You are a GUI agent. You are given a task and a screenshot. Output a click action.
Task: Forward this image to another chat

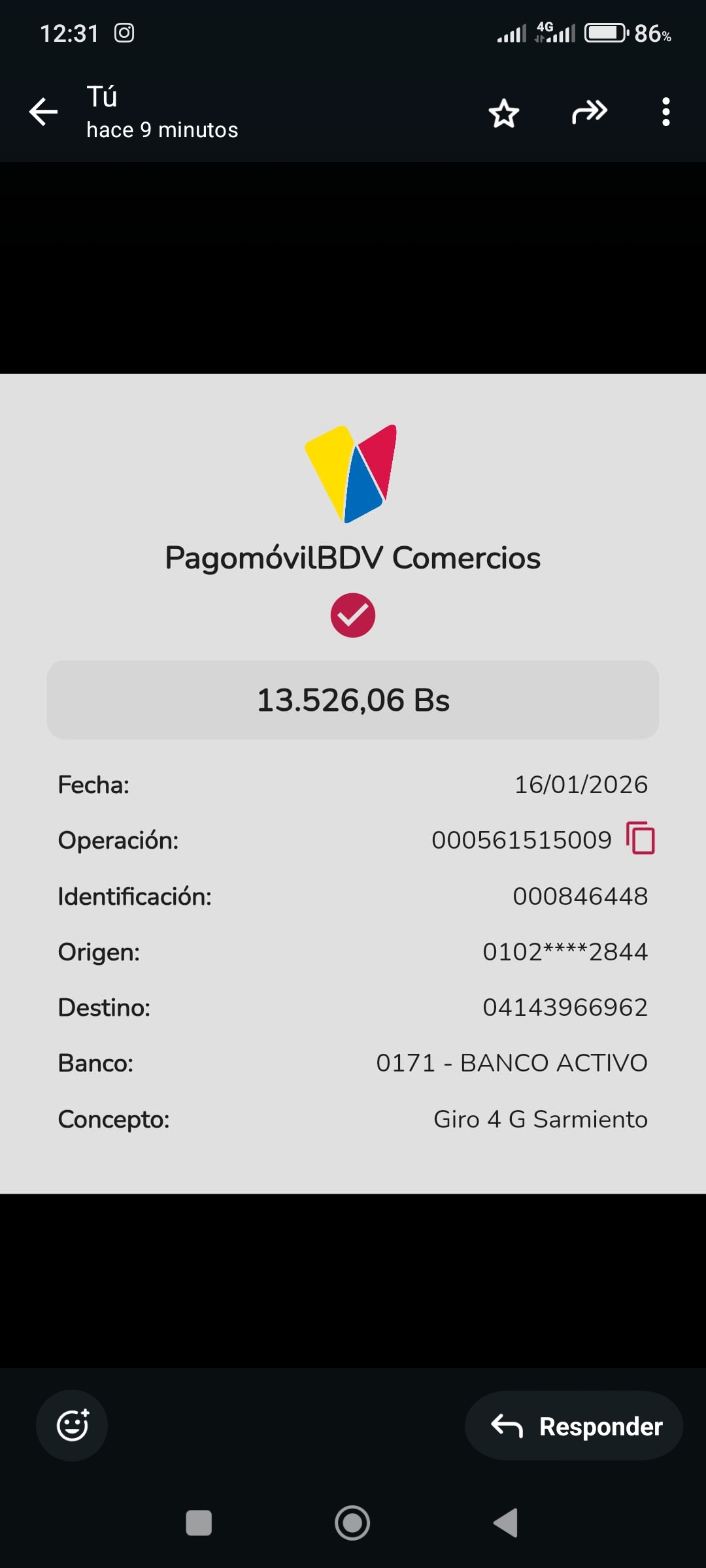[x=589, y=112]
